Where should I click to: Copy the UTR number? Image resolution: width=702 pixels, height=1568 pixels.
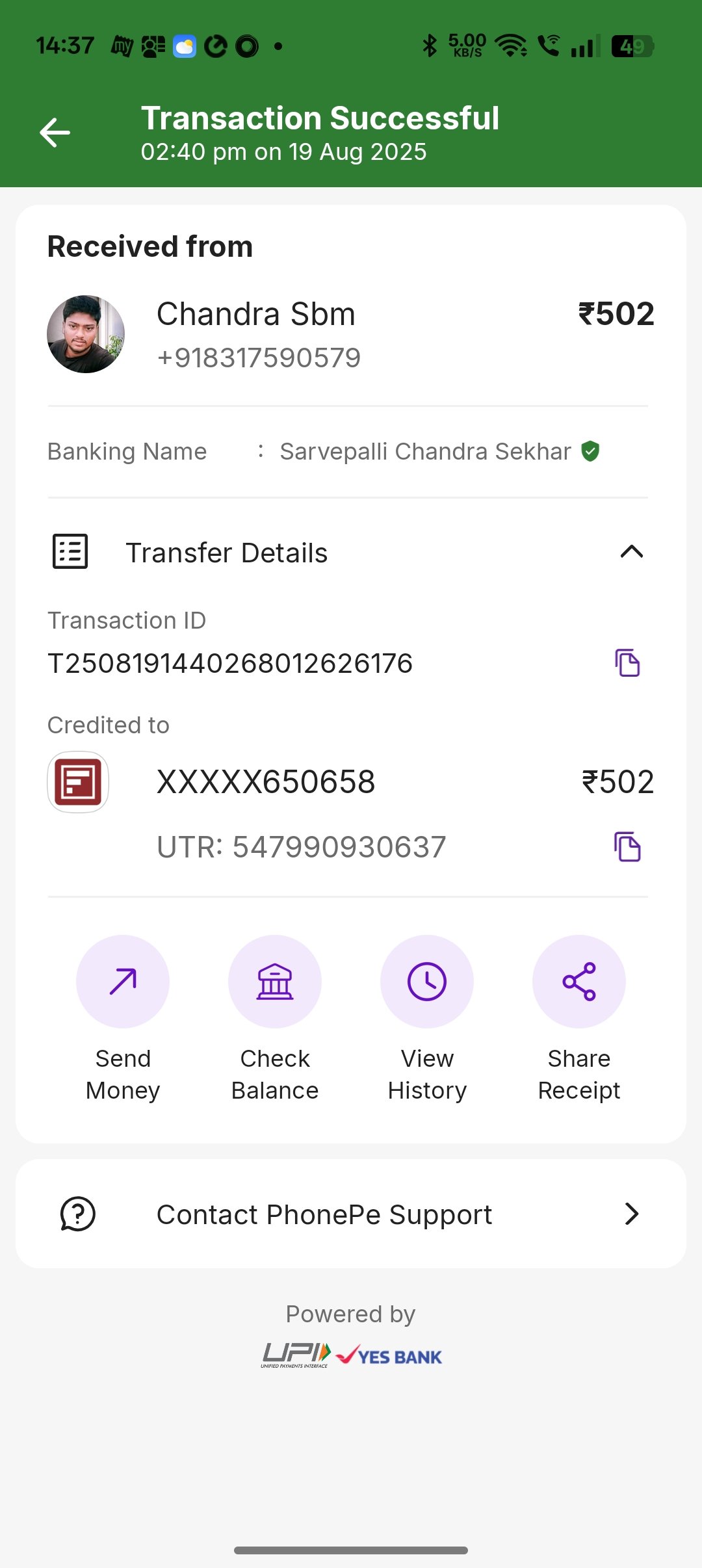point(627,846)
